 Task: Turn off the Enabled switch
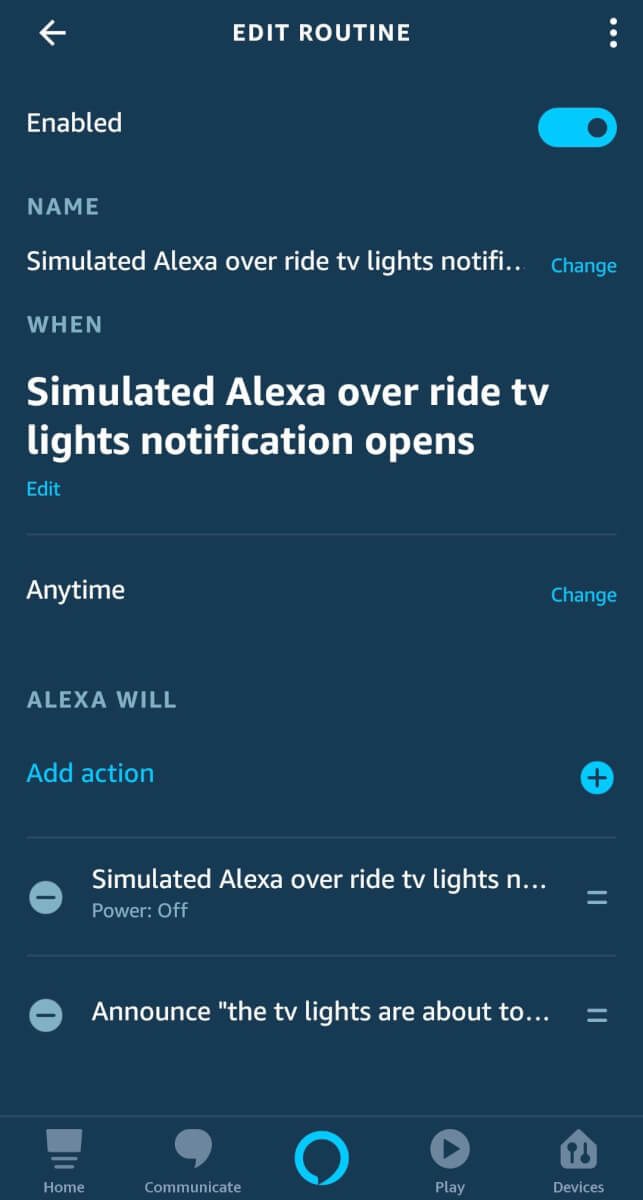click(x=577, y=127)
